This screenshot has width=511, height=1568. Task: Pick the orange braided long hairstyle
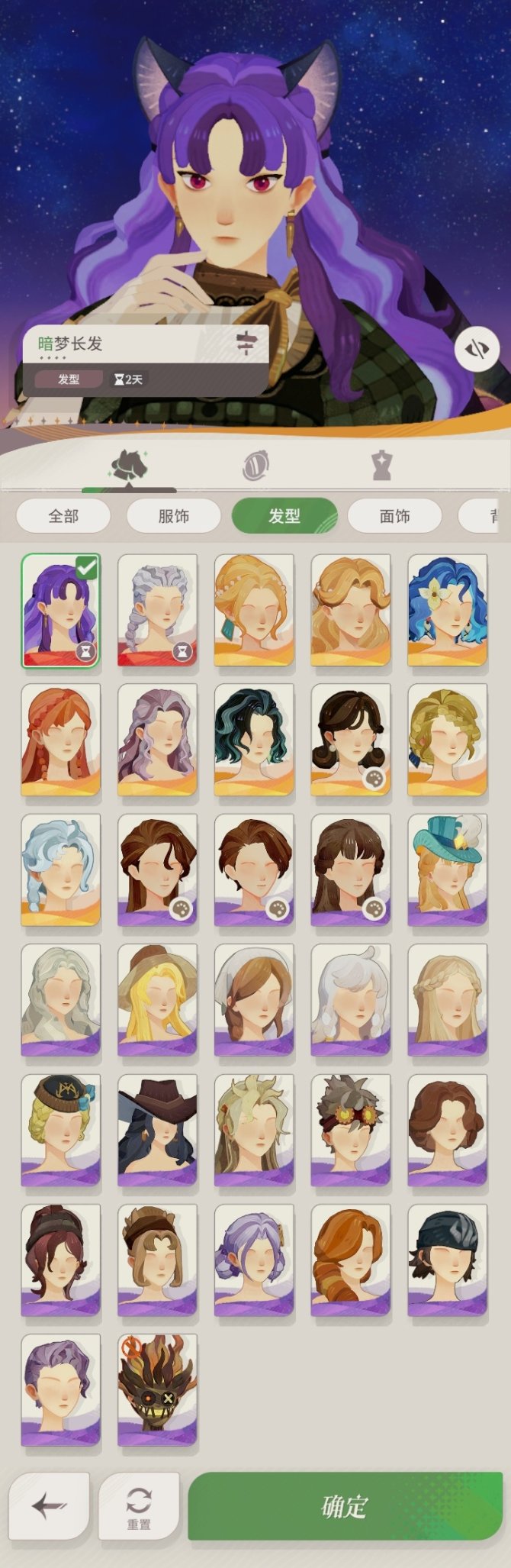point(61,740)
